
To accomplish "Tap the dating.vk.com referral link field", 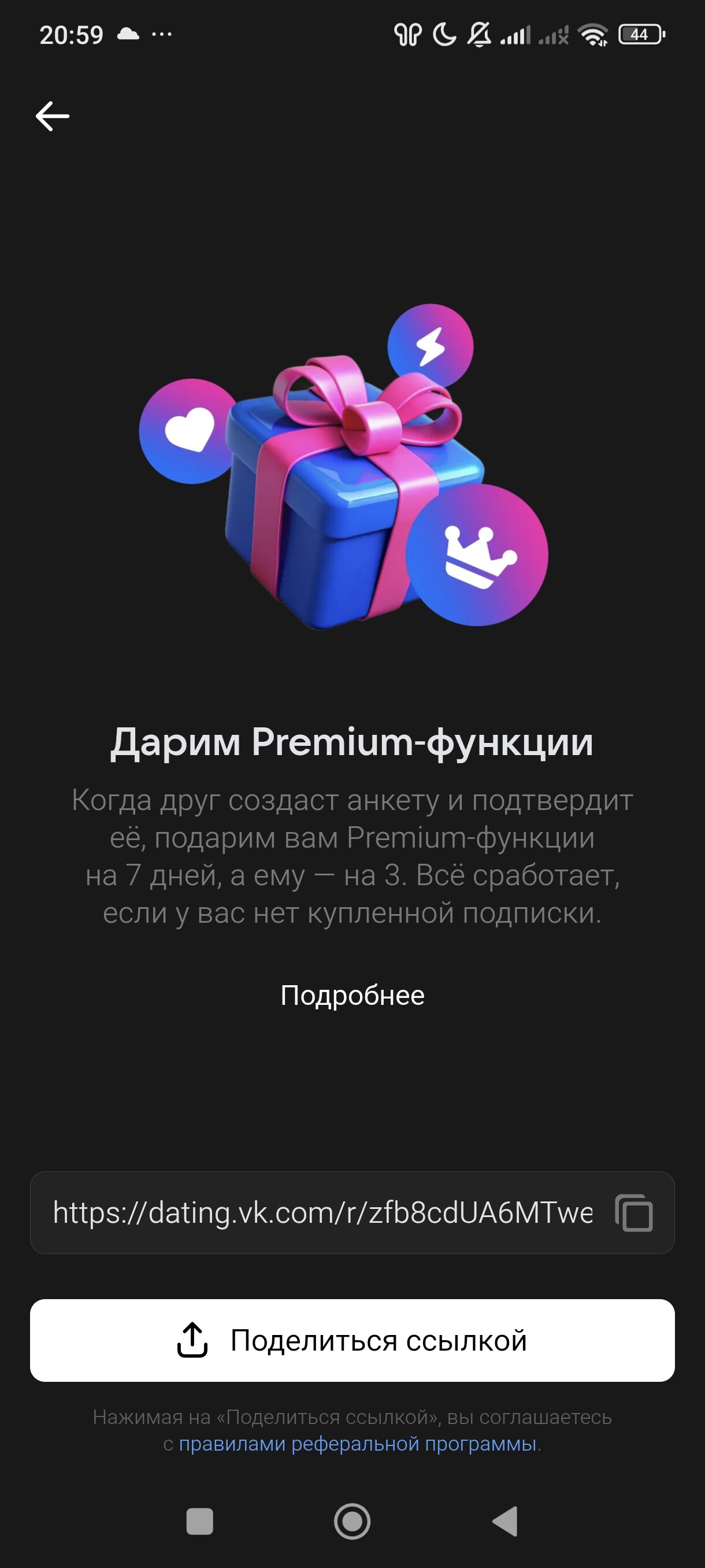I will [x=352, y=1212].
